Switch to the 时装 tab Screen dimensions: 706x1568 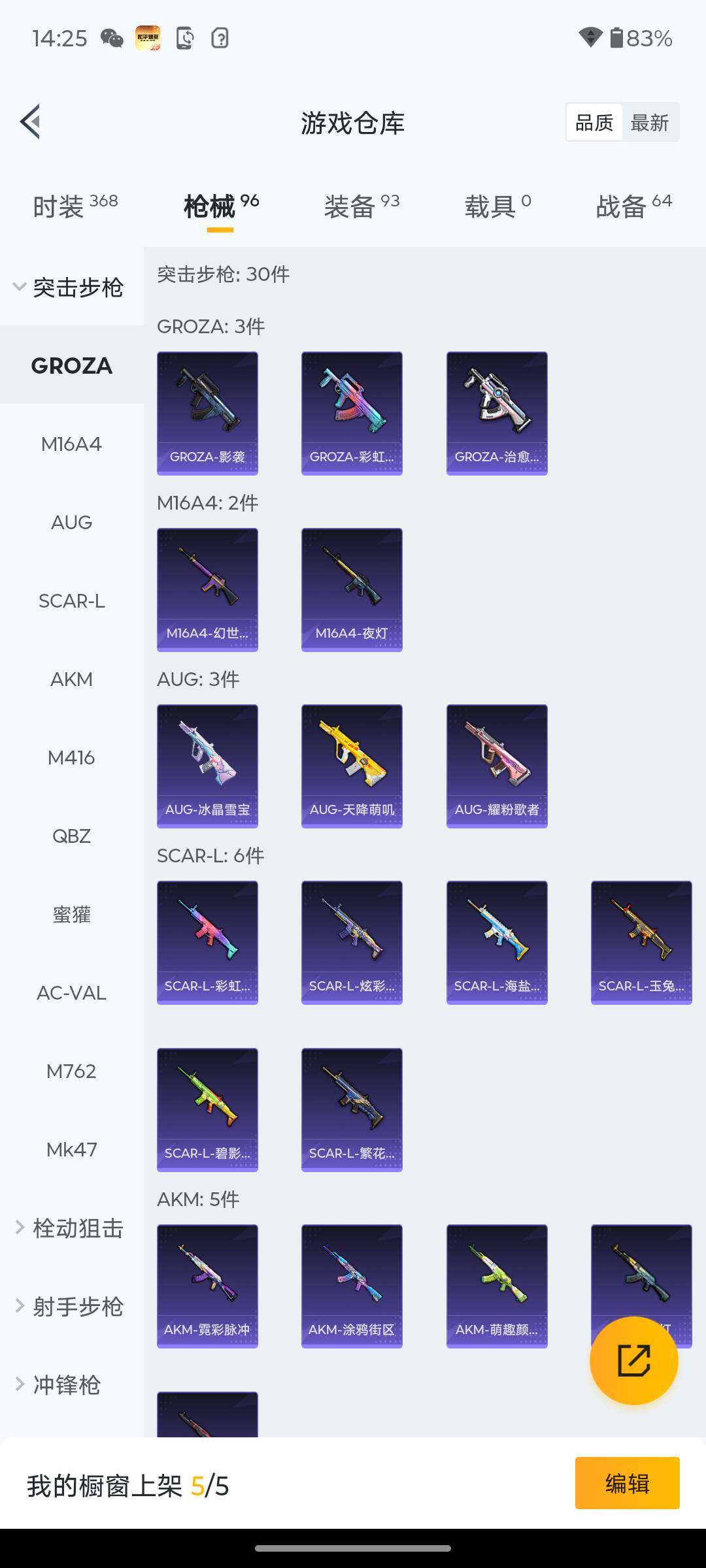pos(75,206)
